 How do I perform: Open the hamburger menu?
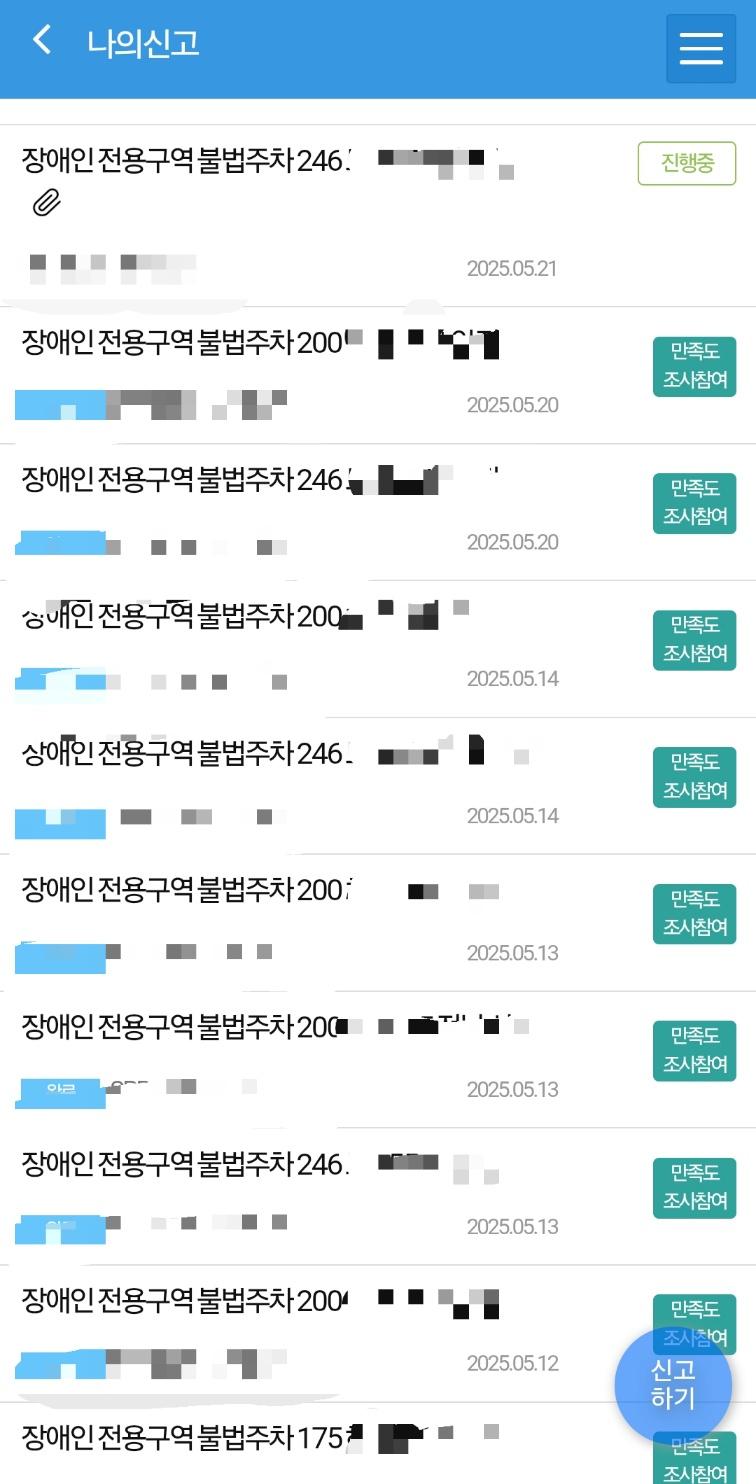click(700, 47)
